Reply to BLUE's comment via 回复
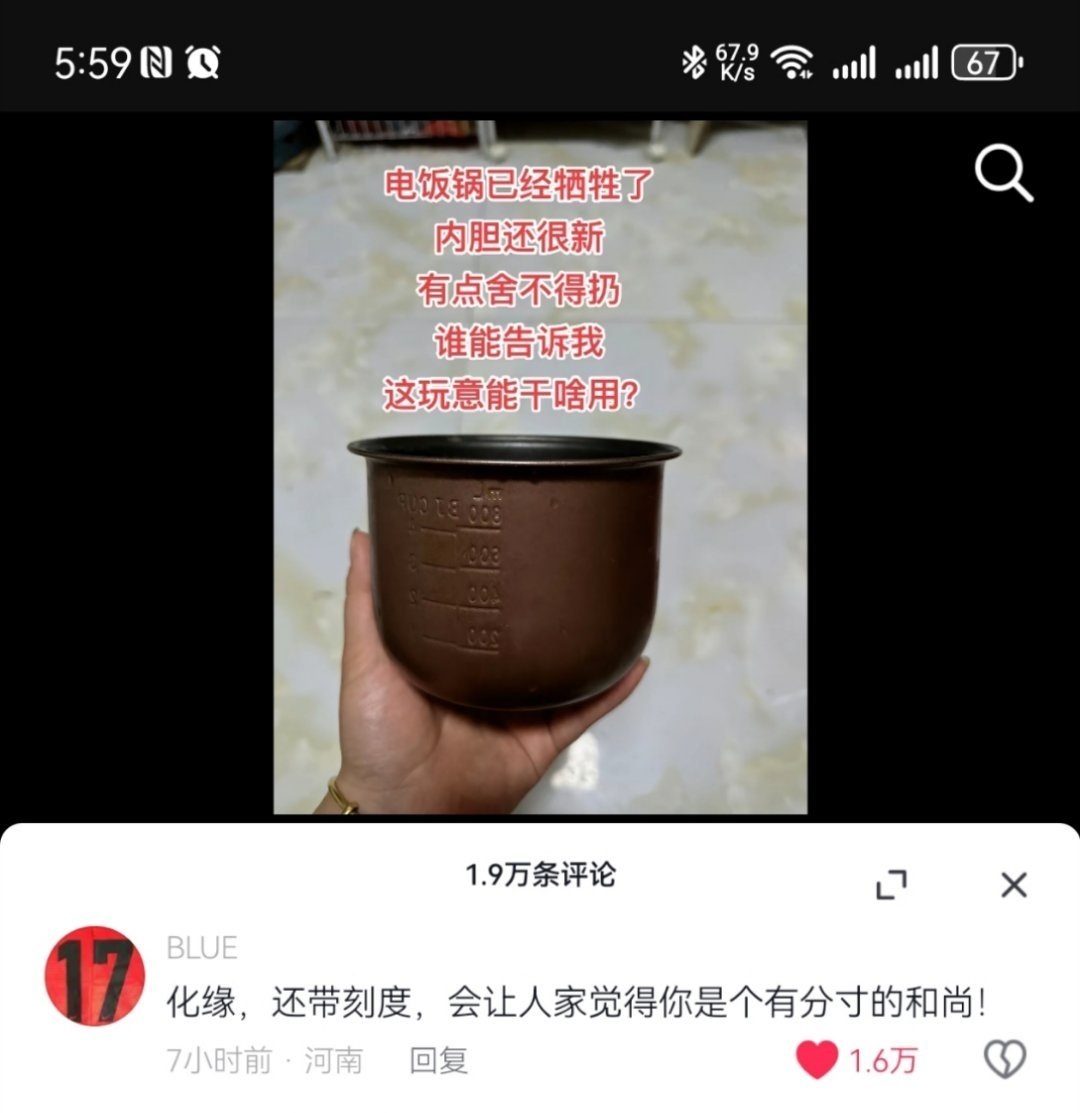 point(438,1060)
